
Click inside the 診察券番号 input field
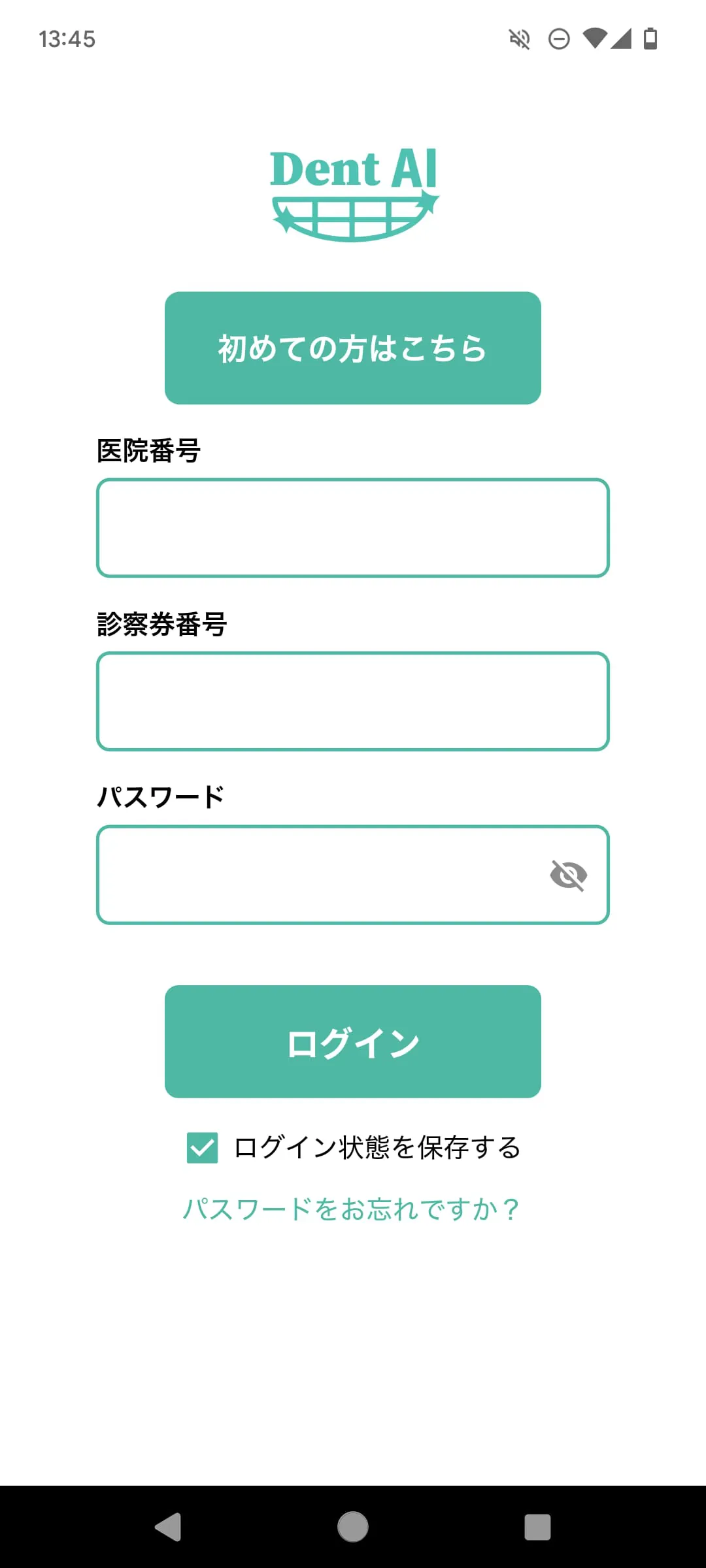pos(352,701)
